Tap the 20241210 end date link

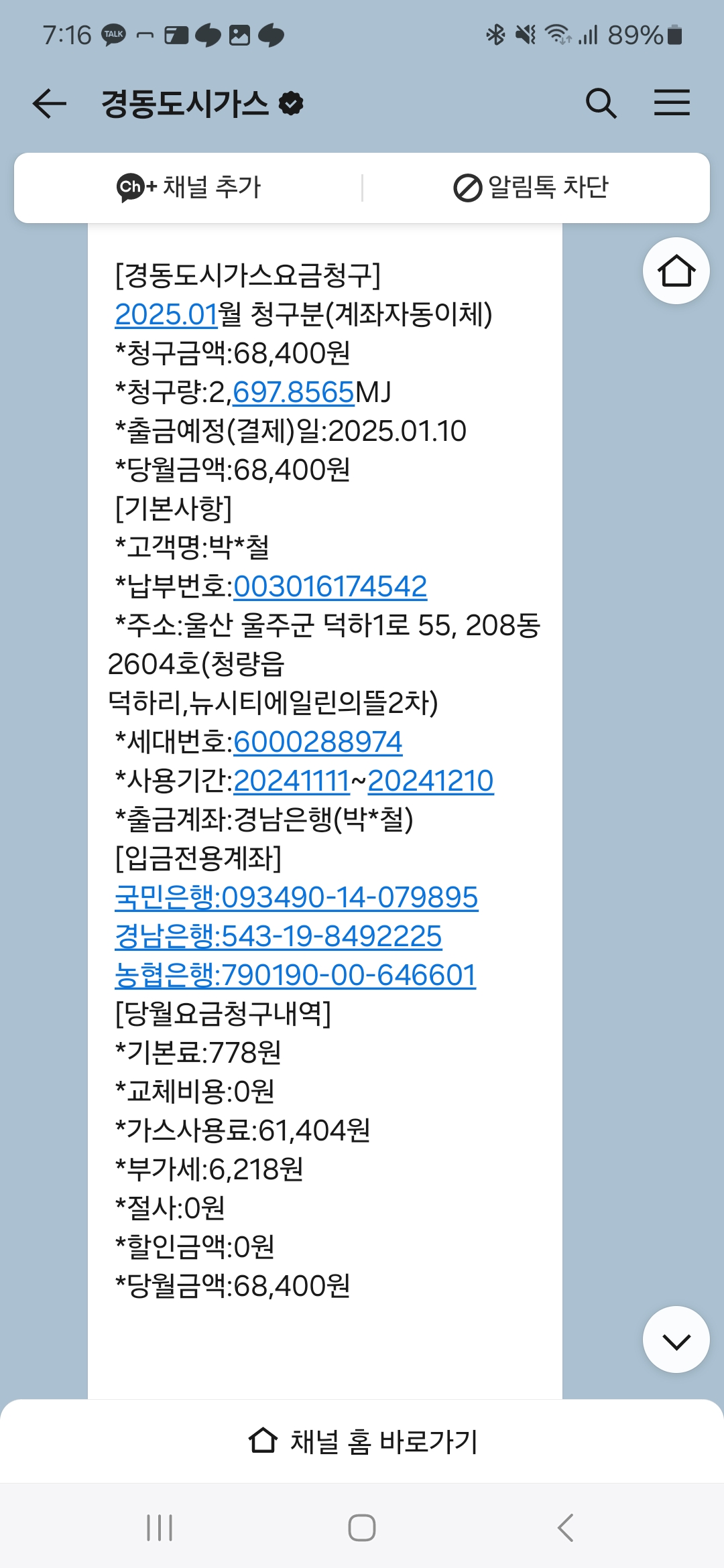[x=430, y=781]
